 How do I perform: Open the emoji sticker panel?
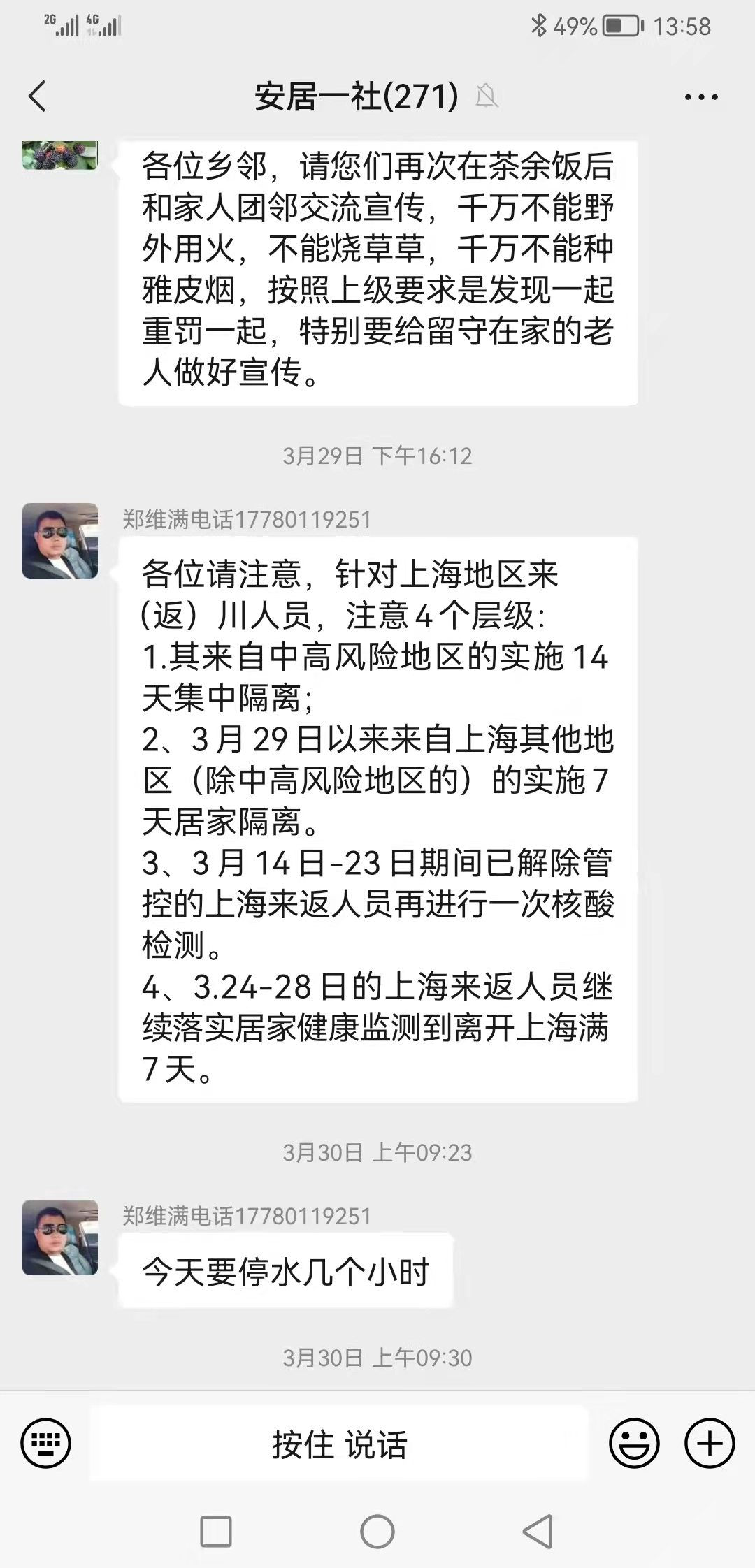tap(634, 1443)
